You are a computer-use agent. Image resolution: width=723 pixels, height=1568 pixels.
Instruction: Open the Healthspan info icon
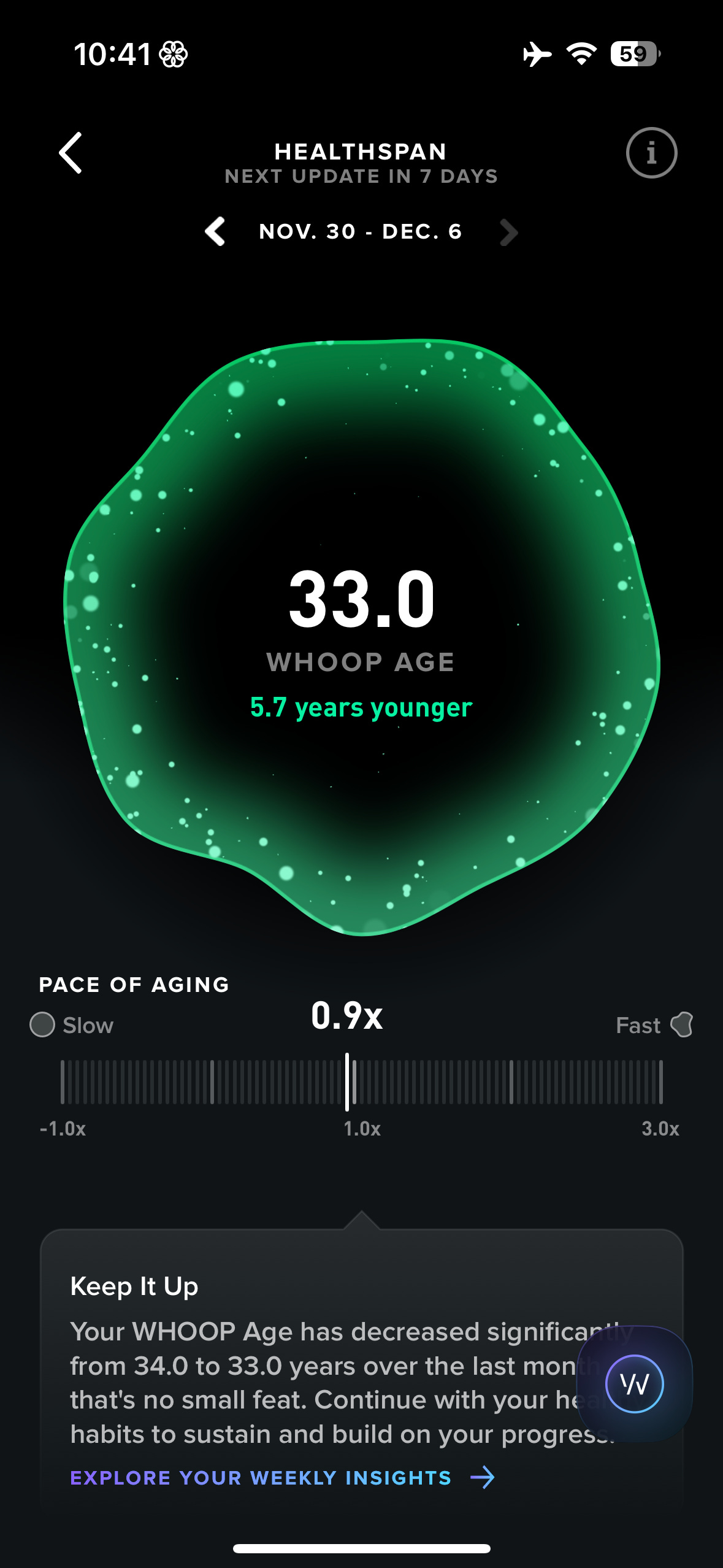[651, 153]
